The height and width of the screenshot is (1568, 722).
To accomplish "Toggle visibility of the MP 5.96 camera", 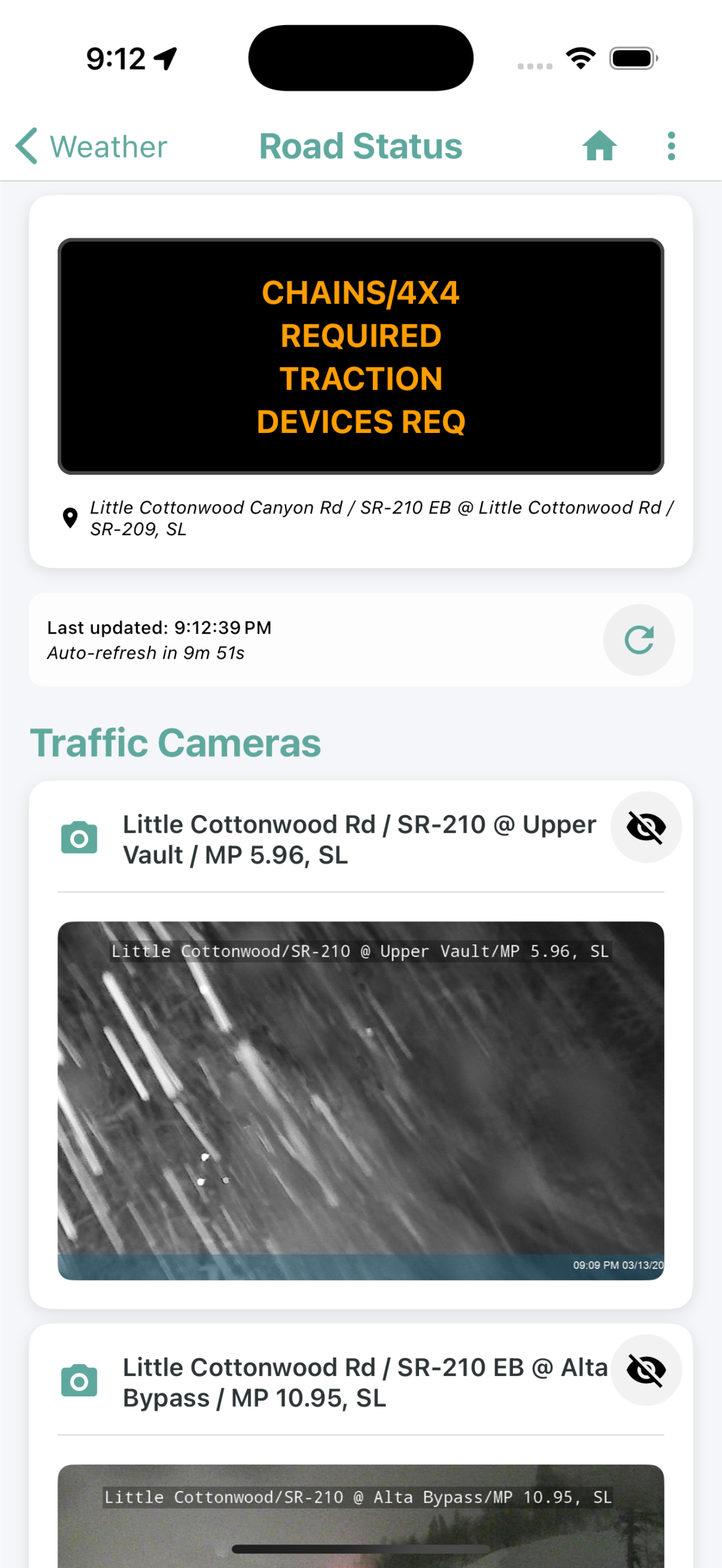I will (x=647, y=827).
